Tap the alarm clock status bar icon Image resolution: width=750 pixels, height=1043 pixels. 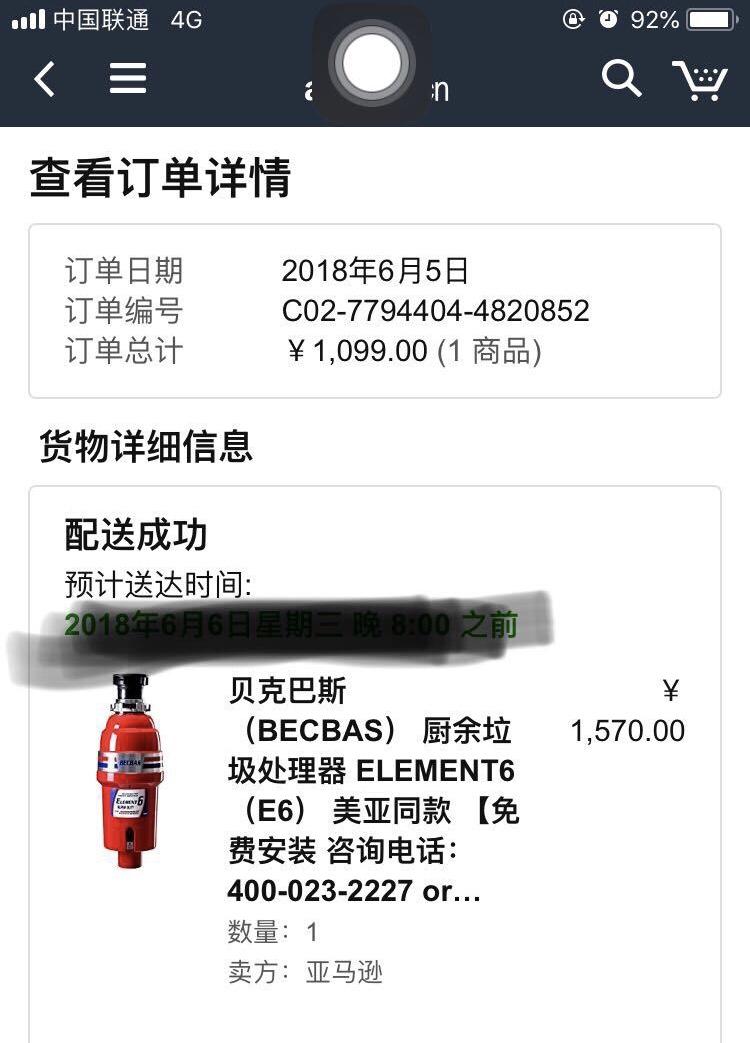pyautogui.click(x=609, y=17)
